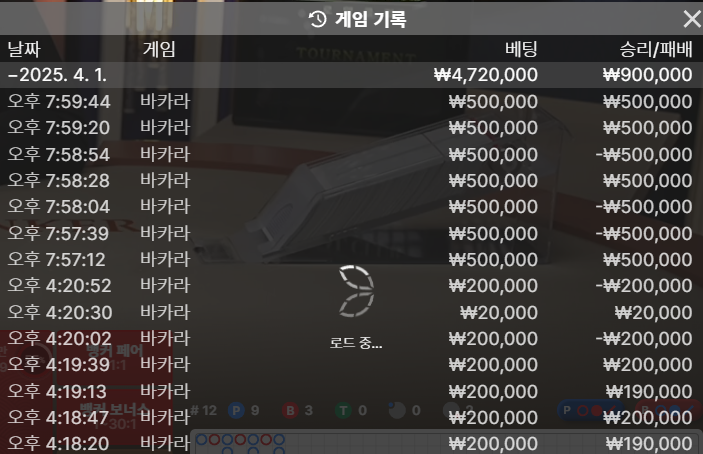Viewport: 703px width, 454px height.
Task: View details of the 7:58:04 round
Action: click(351, 206)
